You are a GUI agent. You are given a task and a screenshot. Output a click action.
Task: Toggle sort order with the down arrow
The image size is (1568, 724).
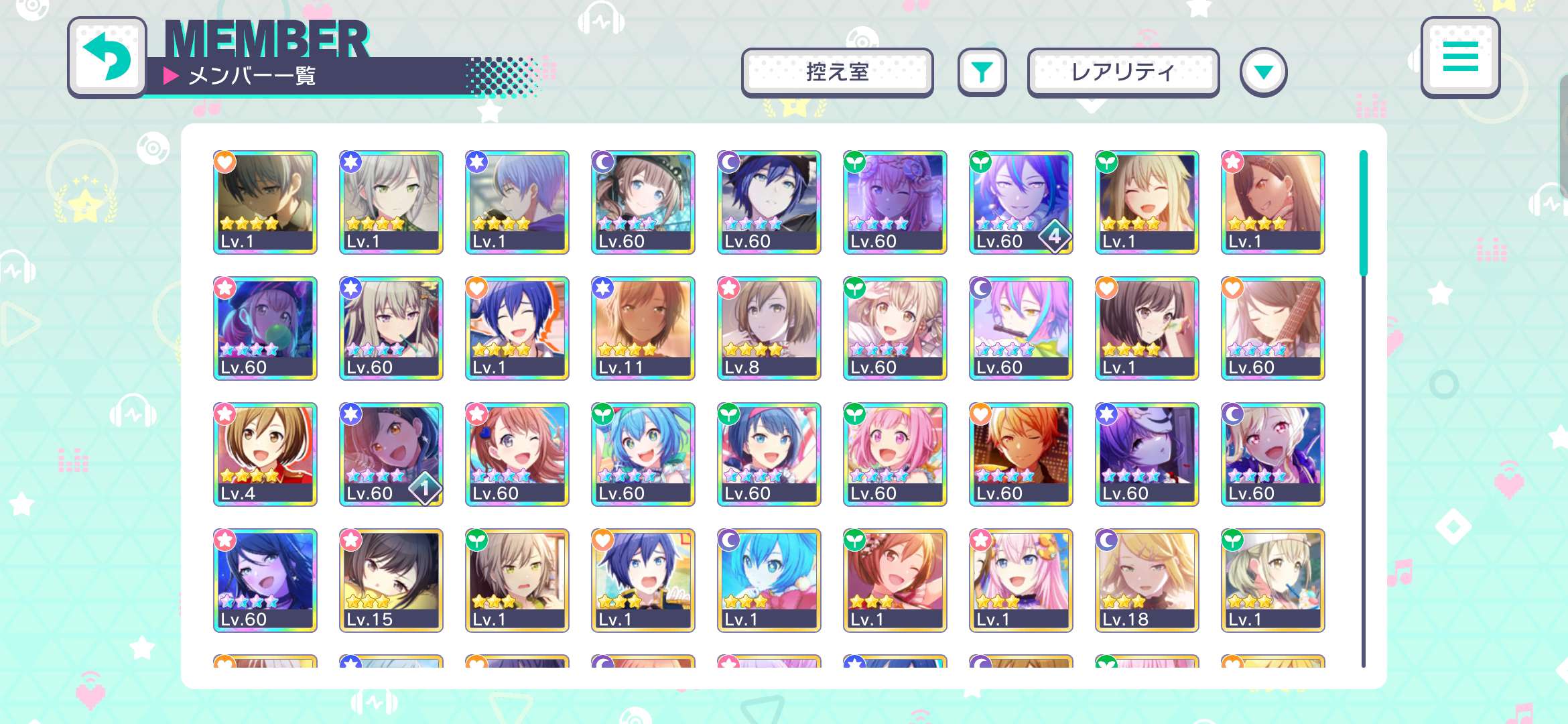coord(1263,72)
